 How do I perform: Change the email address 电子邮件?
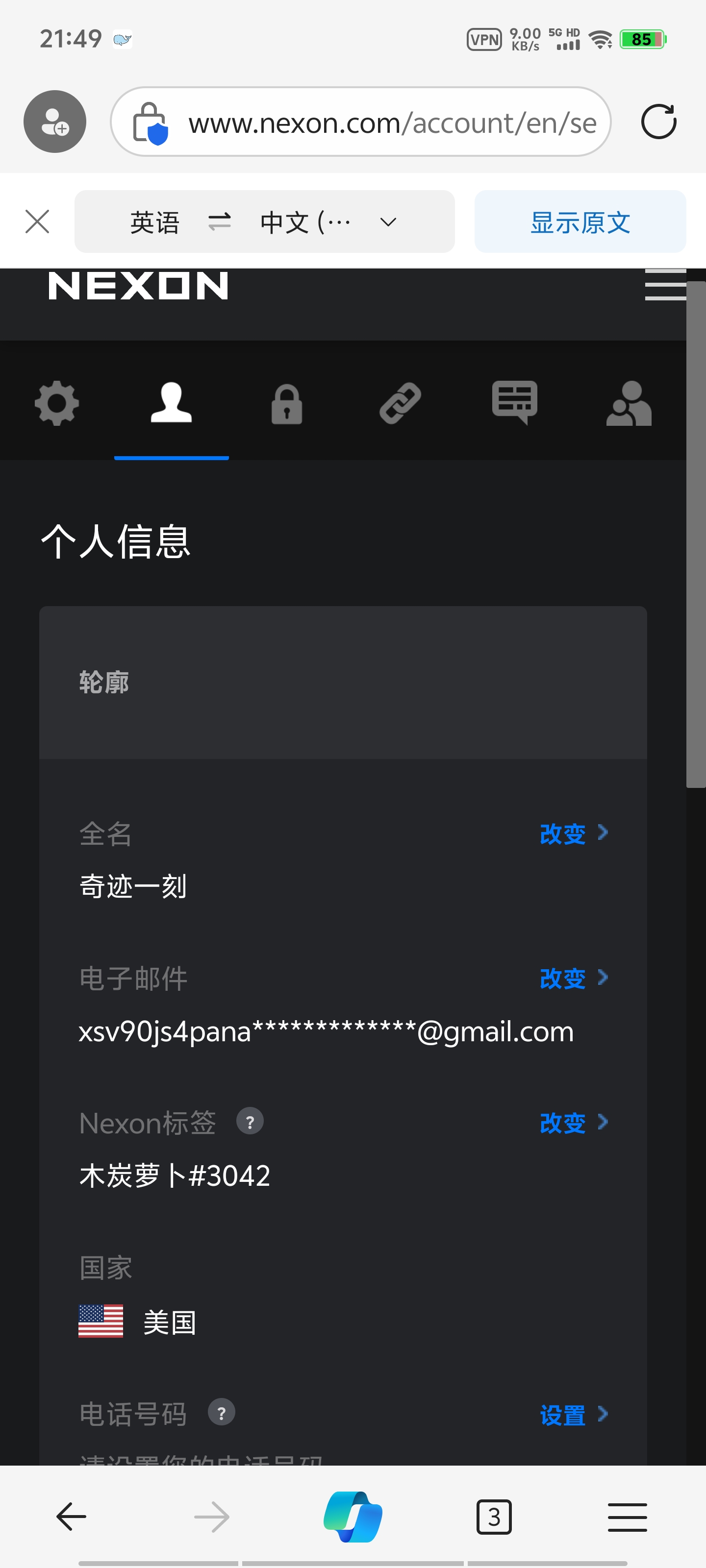574,978
